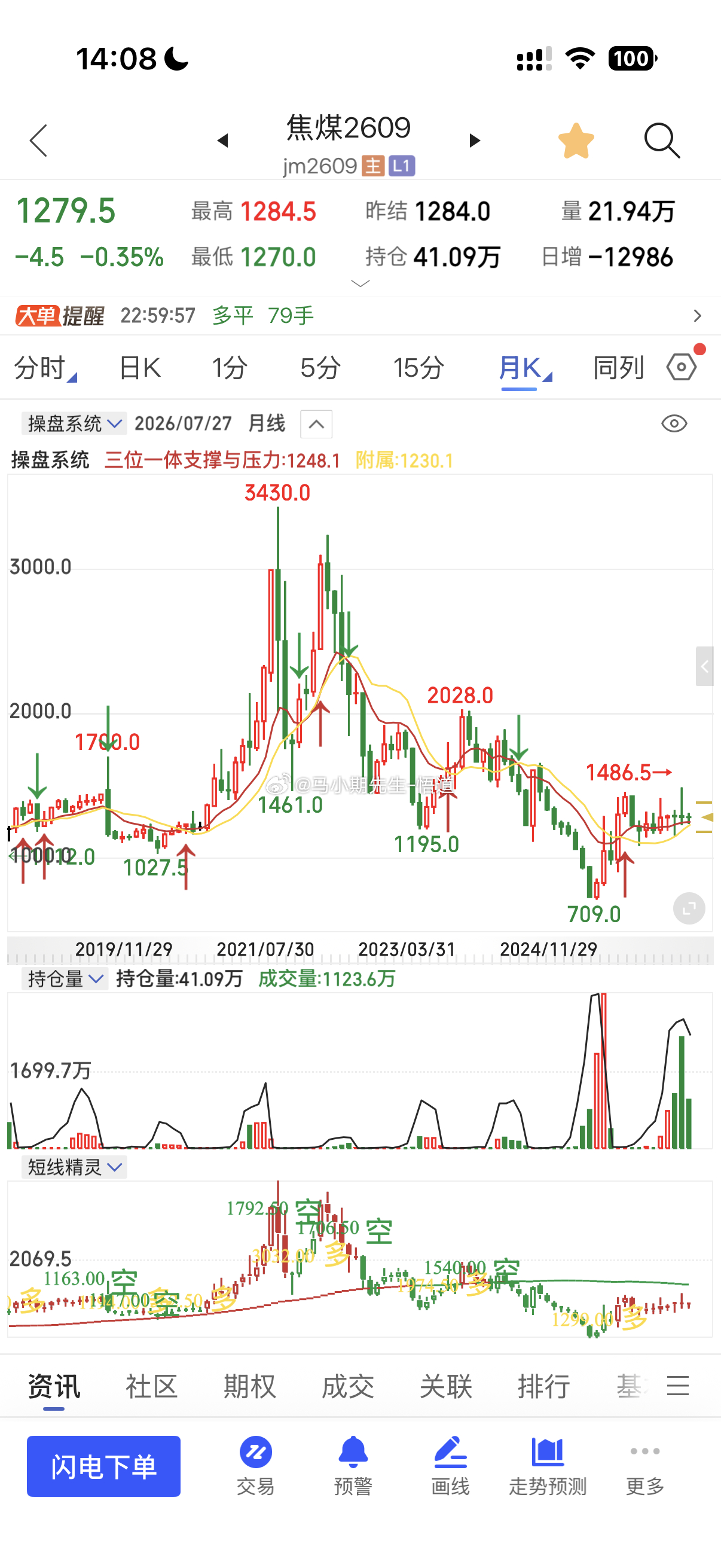Open 走势预测 trend forecast
Viewport: 721px width, 1568px height.
tap(548, 1466)
